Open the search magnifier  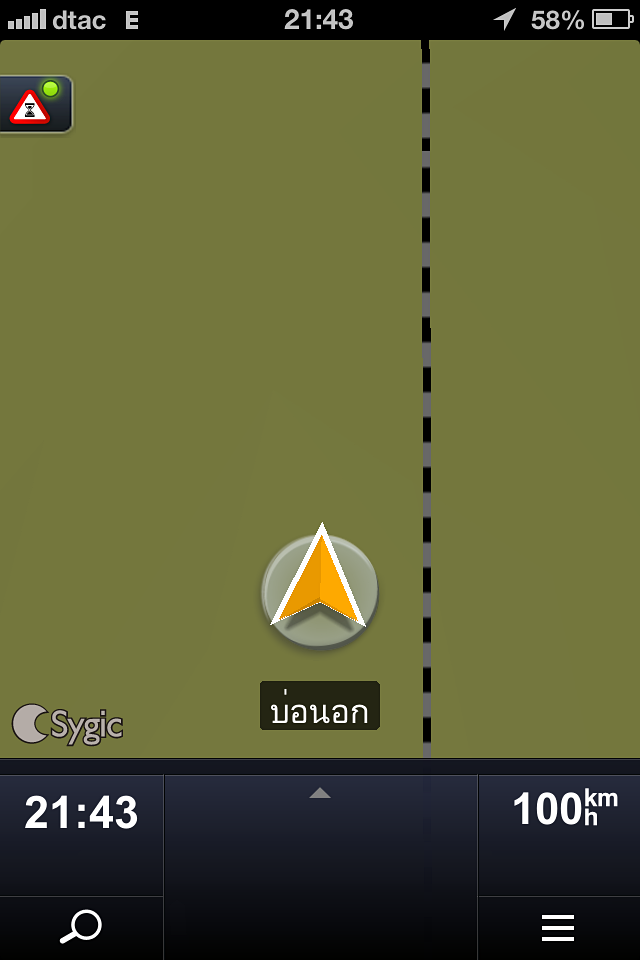(x=80, y=927)
